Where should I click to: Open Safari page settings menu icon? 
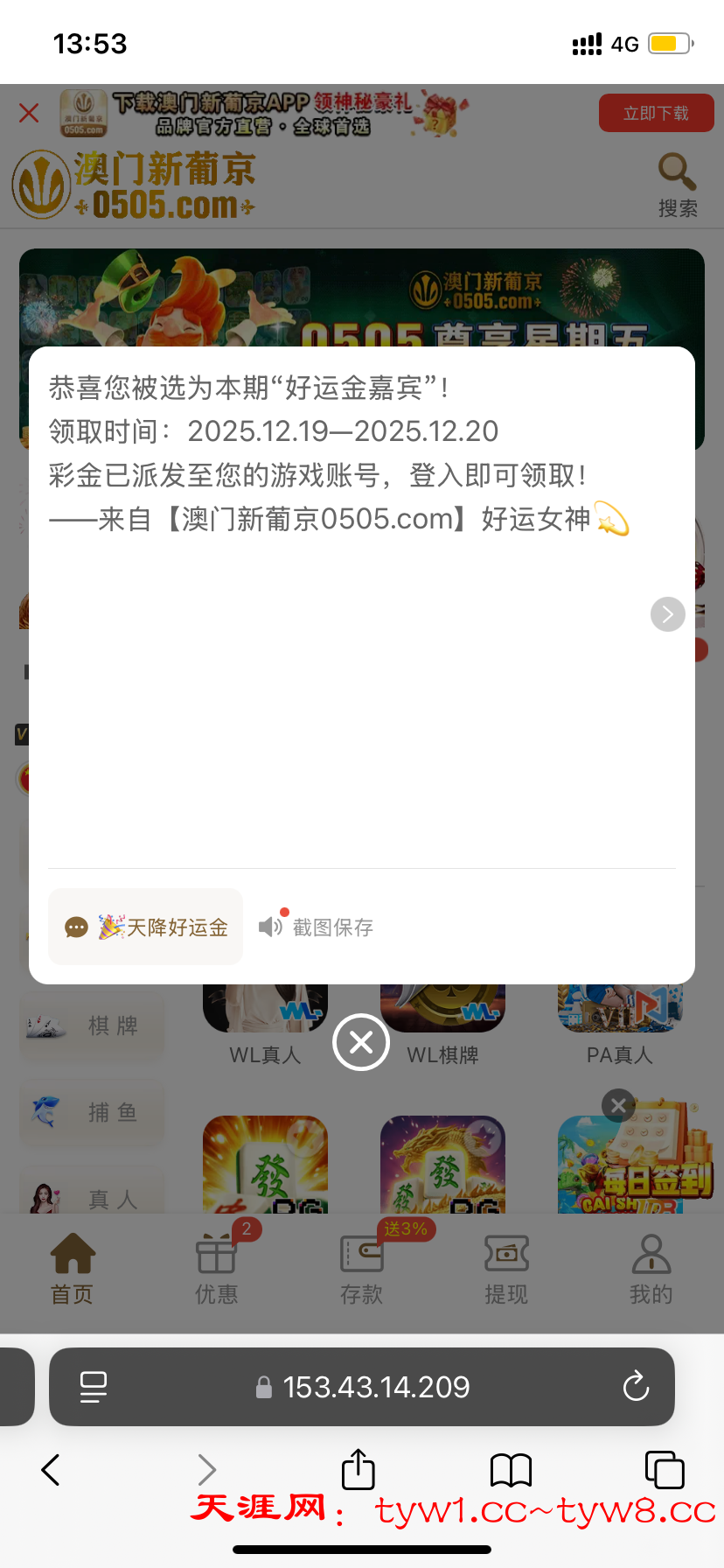[94, 1387]
